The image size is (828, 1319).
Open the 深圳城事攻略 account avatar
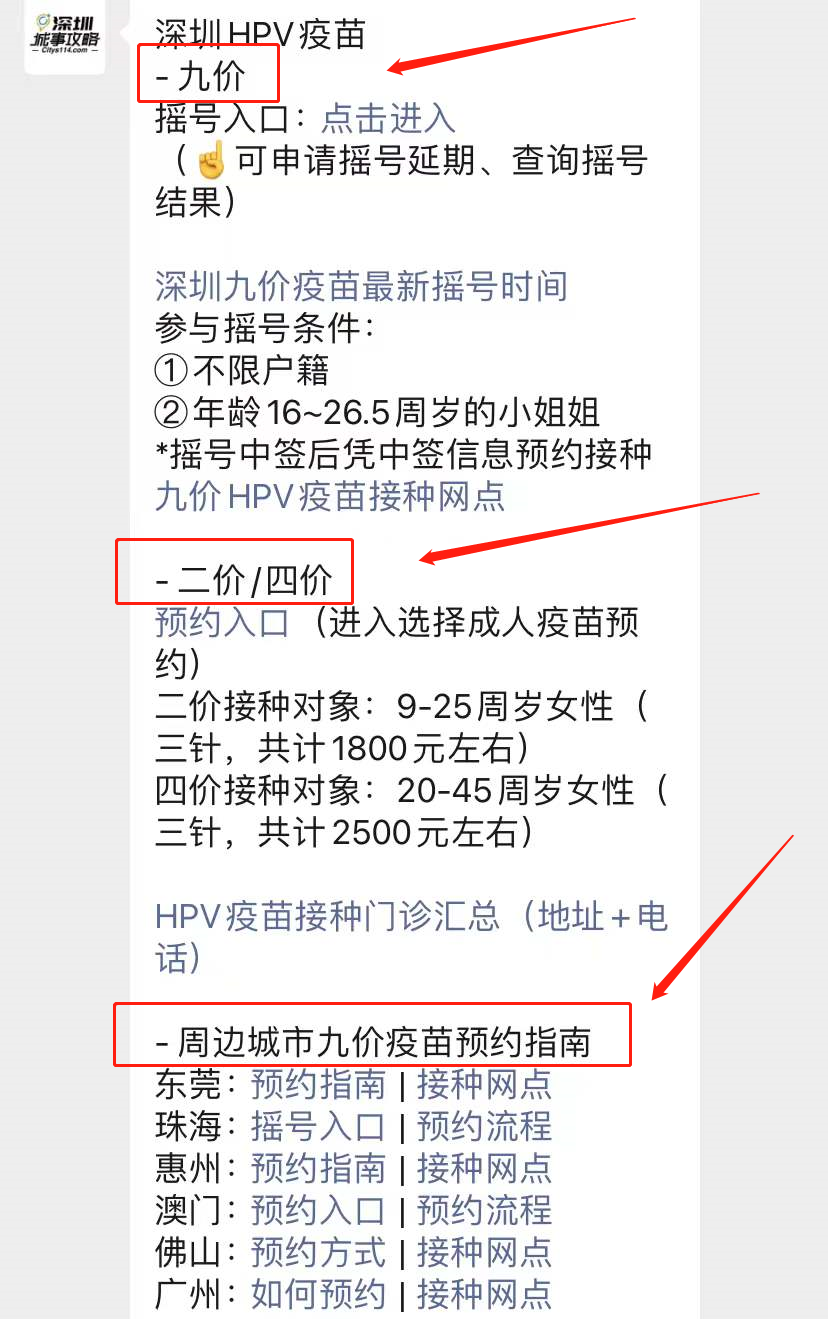pyautogui.click(x=65, y=37)
